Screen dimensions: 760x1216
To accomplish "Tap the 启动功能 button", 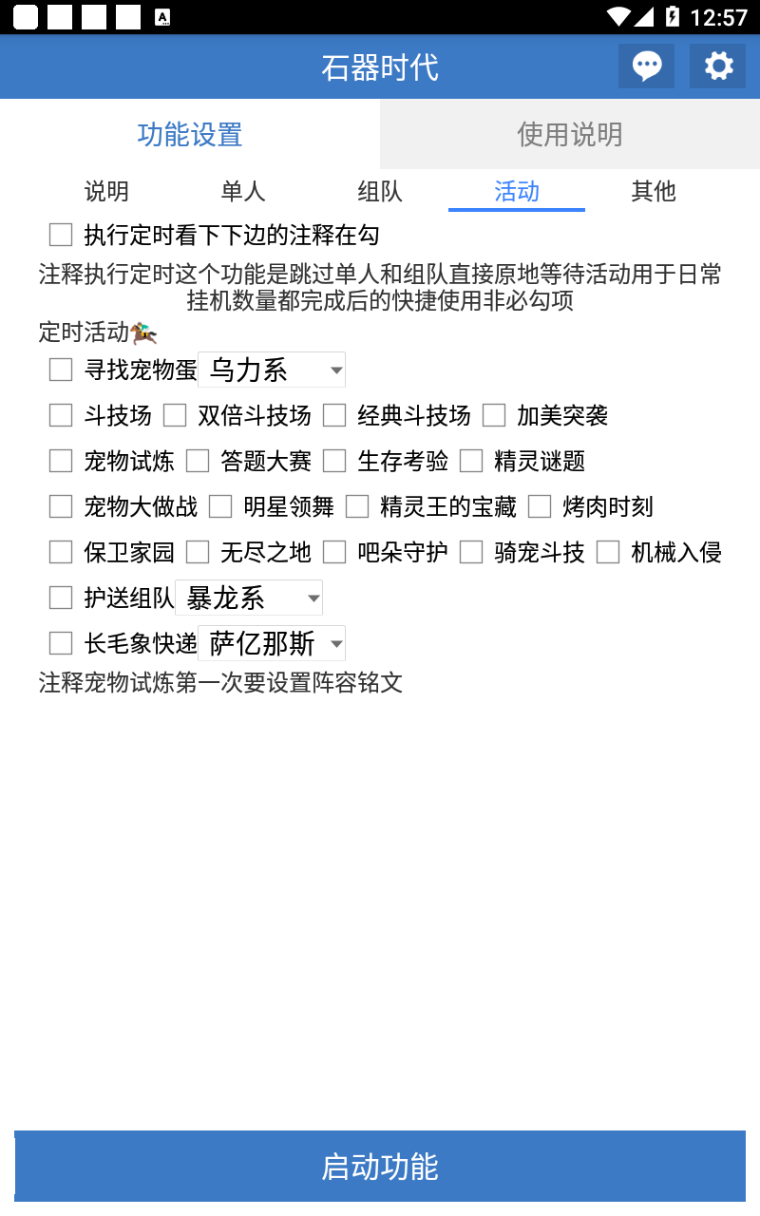I will (x=380, y=1166).
